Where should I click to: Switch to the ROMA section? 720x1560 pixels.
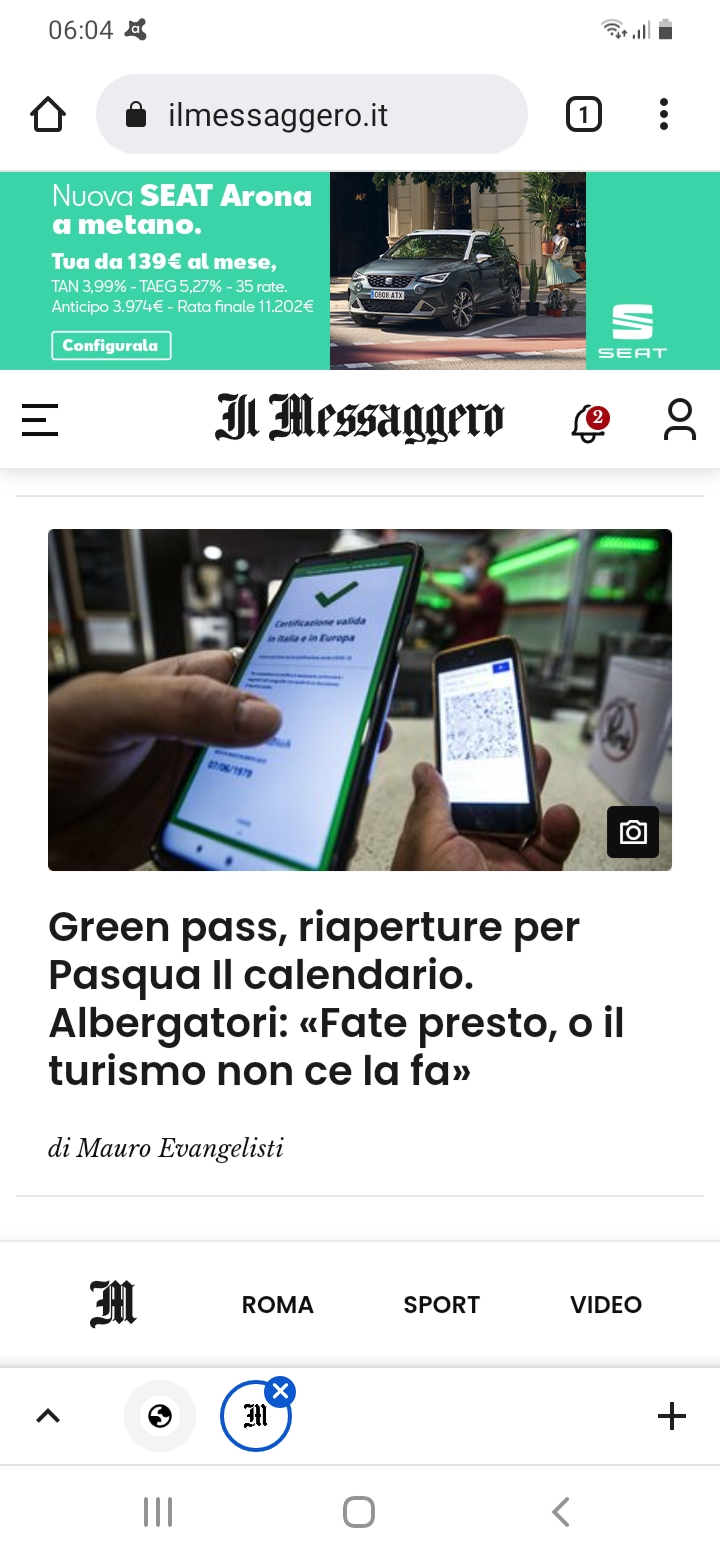point(278,1305)
